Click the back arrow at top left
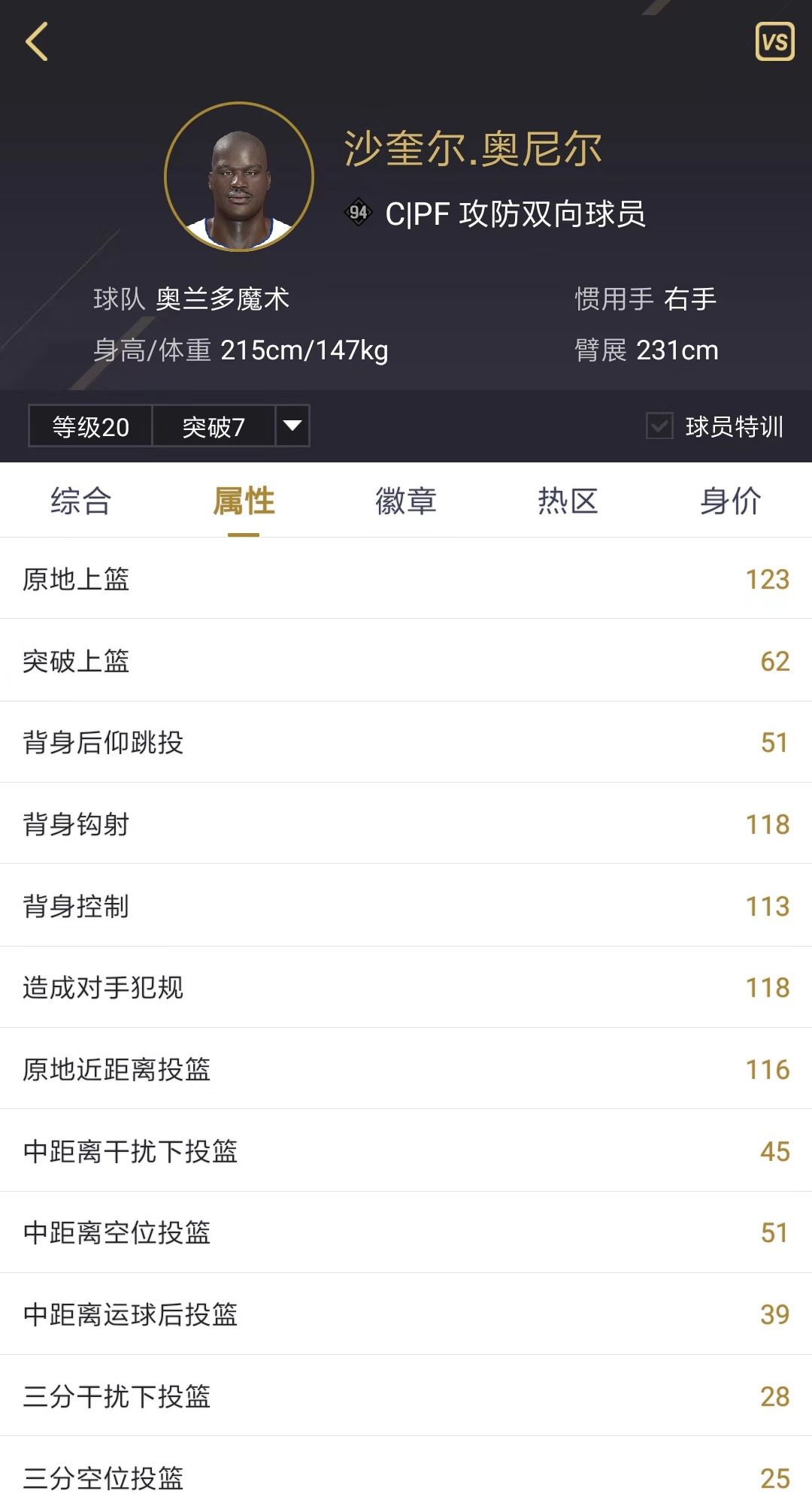This screenshot has width=812, height=1512. tap(36, 41)
